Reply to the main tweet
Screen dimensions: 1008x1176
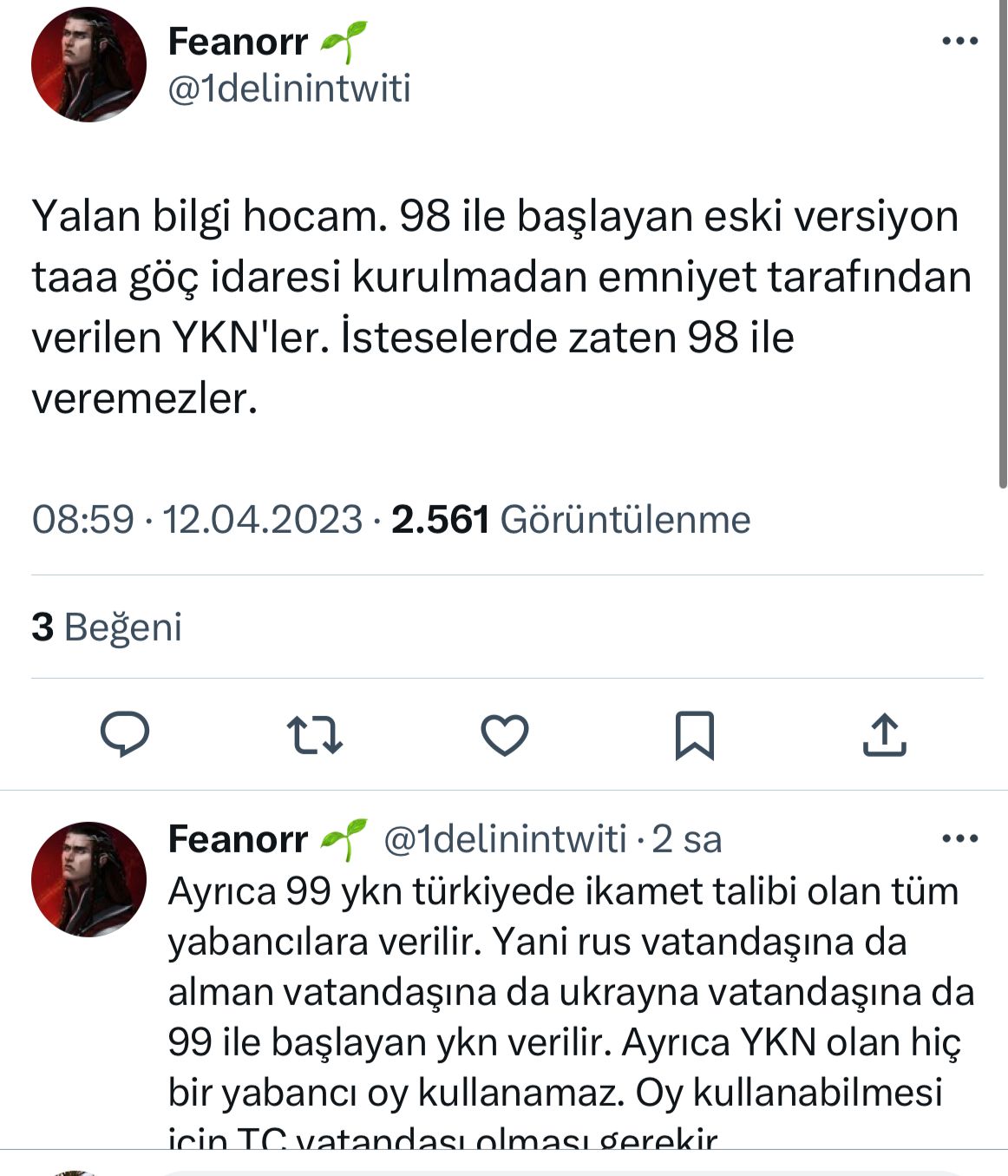[x=125, y=735]
